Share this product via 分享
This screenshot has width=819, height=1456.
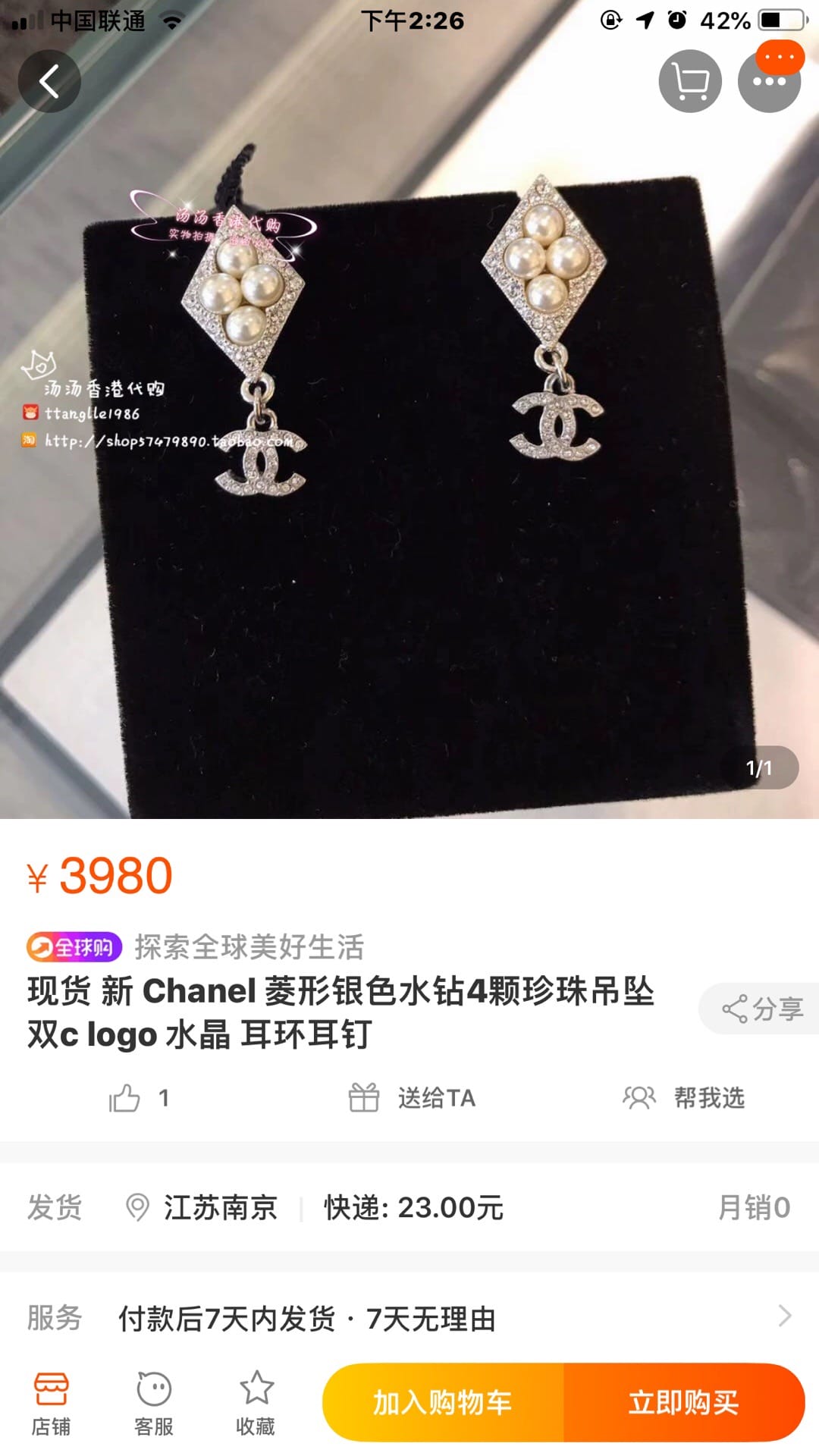coord(761,1009)
